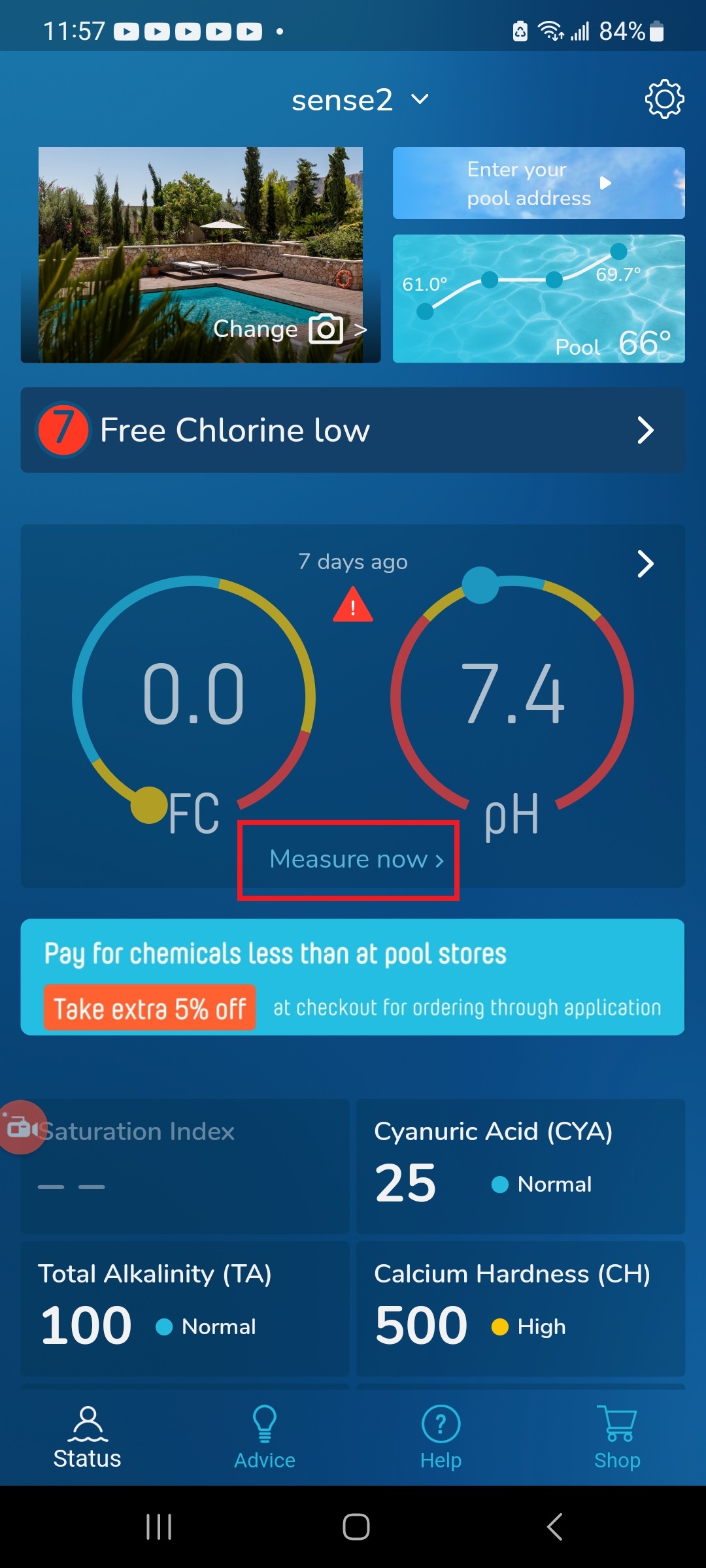View Total Alkalinity (TA) details
Viewport: 706px width, 1568px height.
click(185, 1309)
